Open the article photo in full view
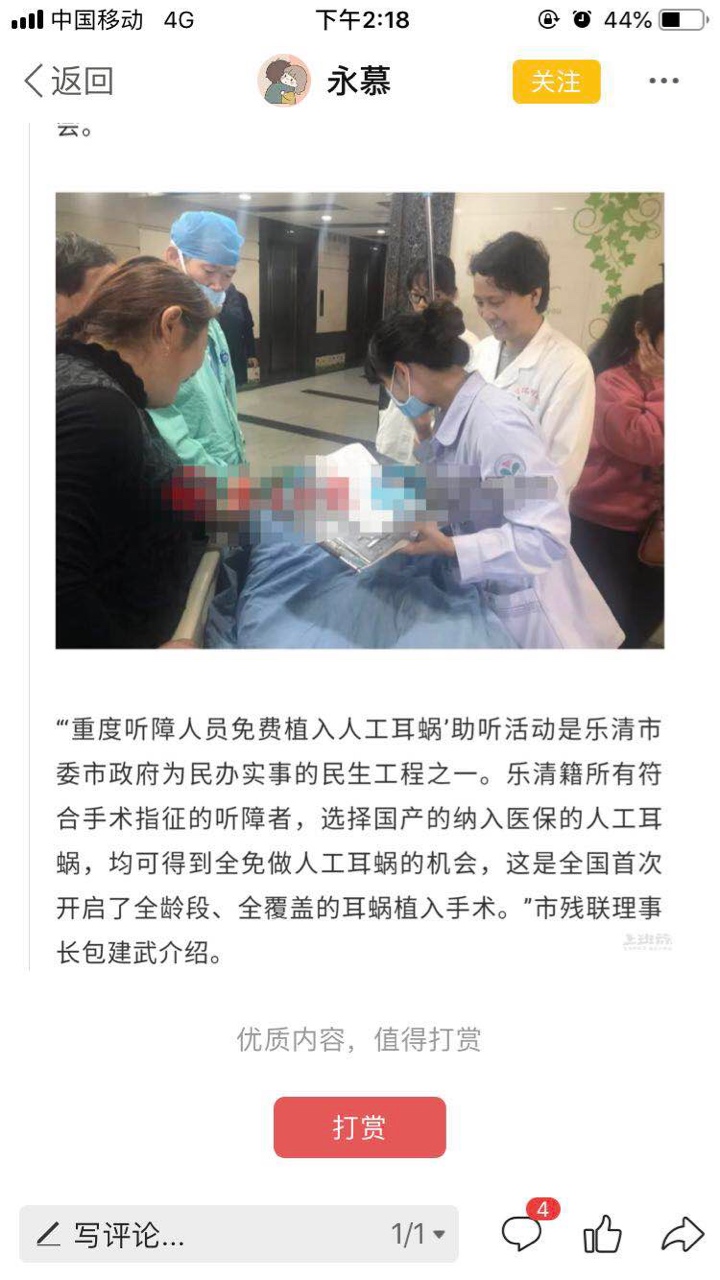The height and width of the screenshot is (1280, 720). point(359,420)
